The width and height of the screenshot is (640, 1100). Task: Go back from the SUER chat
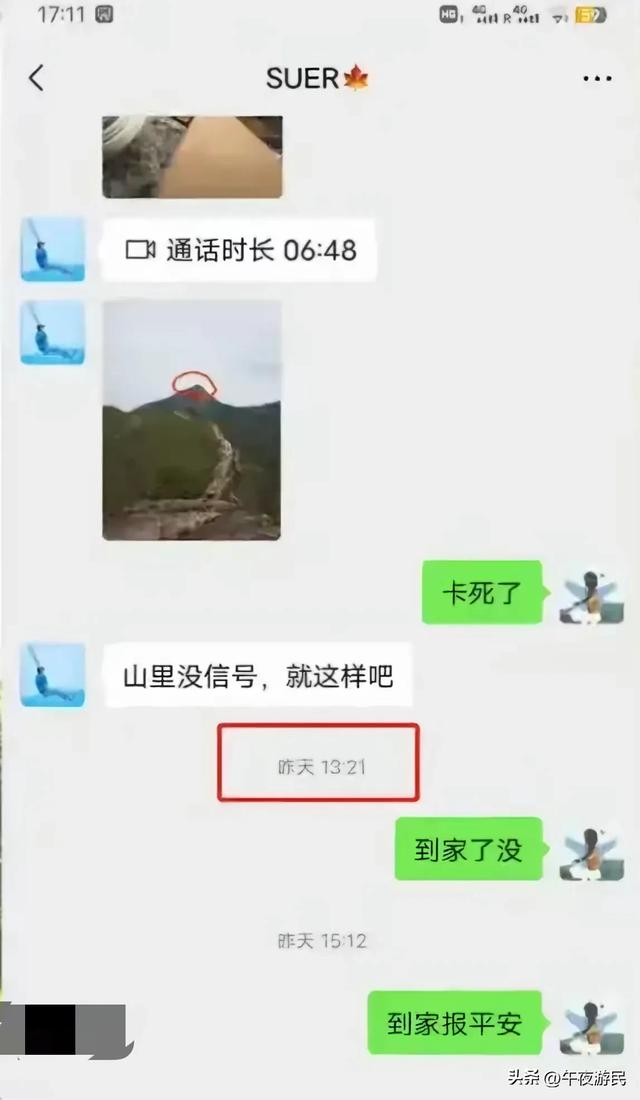[37, 78]
